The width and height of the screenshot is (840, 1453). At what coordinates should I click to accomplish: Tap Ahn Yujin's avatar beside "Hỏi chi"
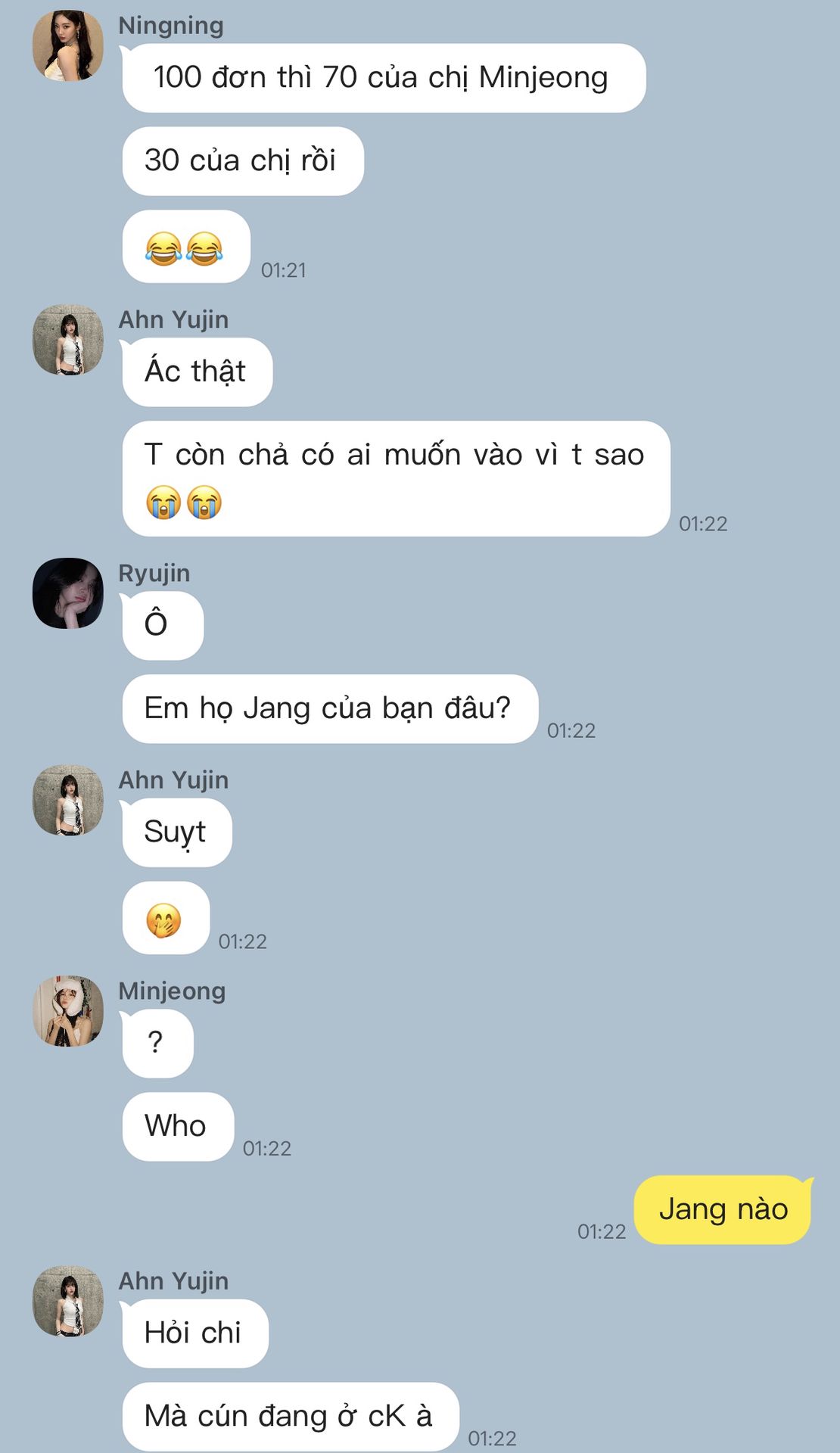click(68, 1301)
